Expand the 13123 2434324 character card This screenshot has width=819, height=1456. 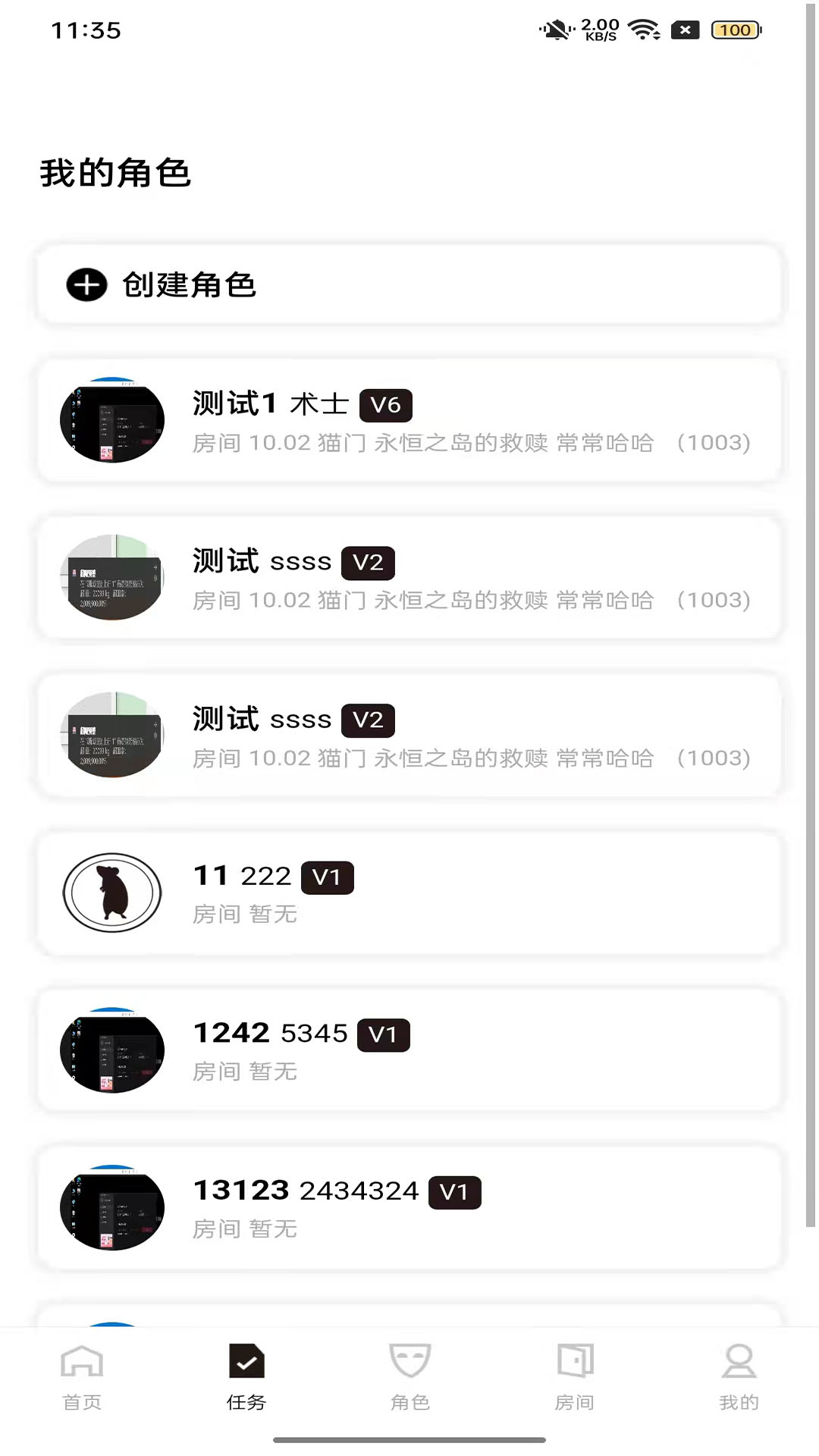(x=409, y=1207)
